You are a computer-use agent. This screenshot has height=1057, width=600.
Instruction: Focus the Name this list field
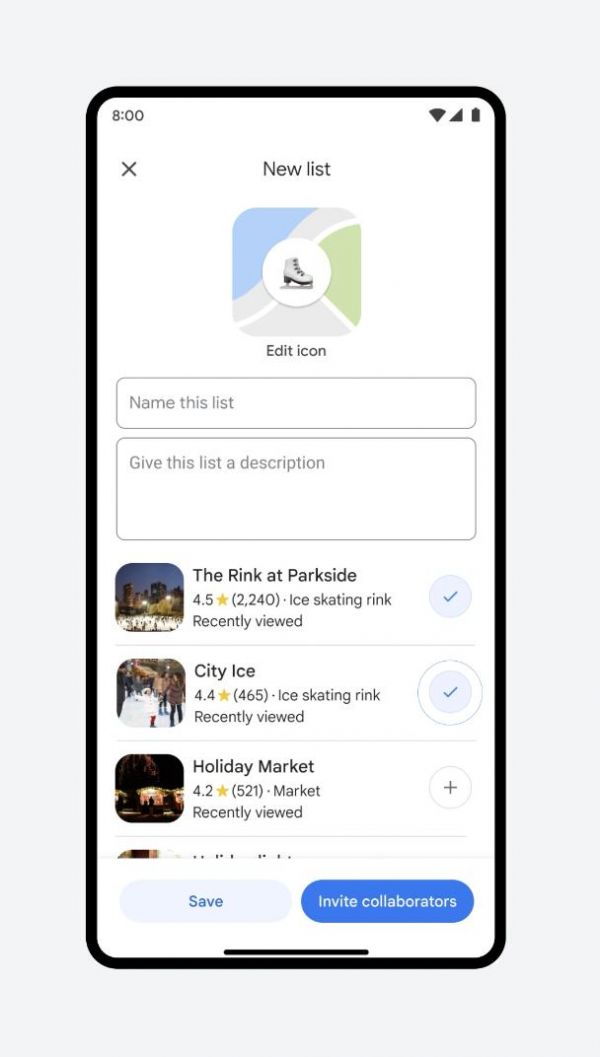point(296,403)
